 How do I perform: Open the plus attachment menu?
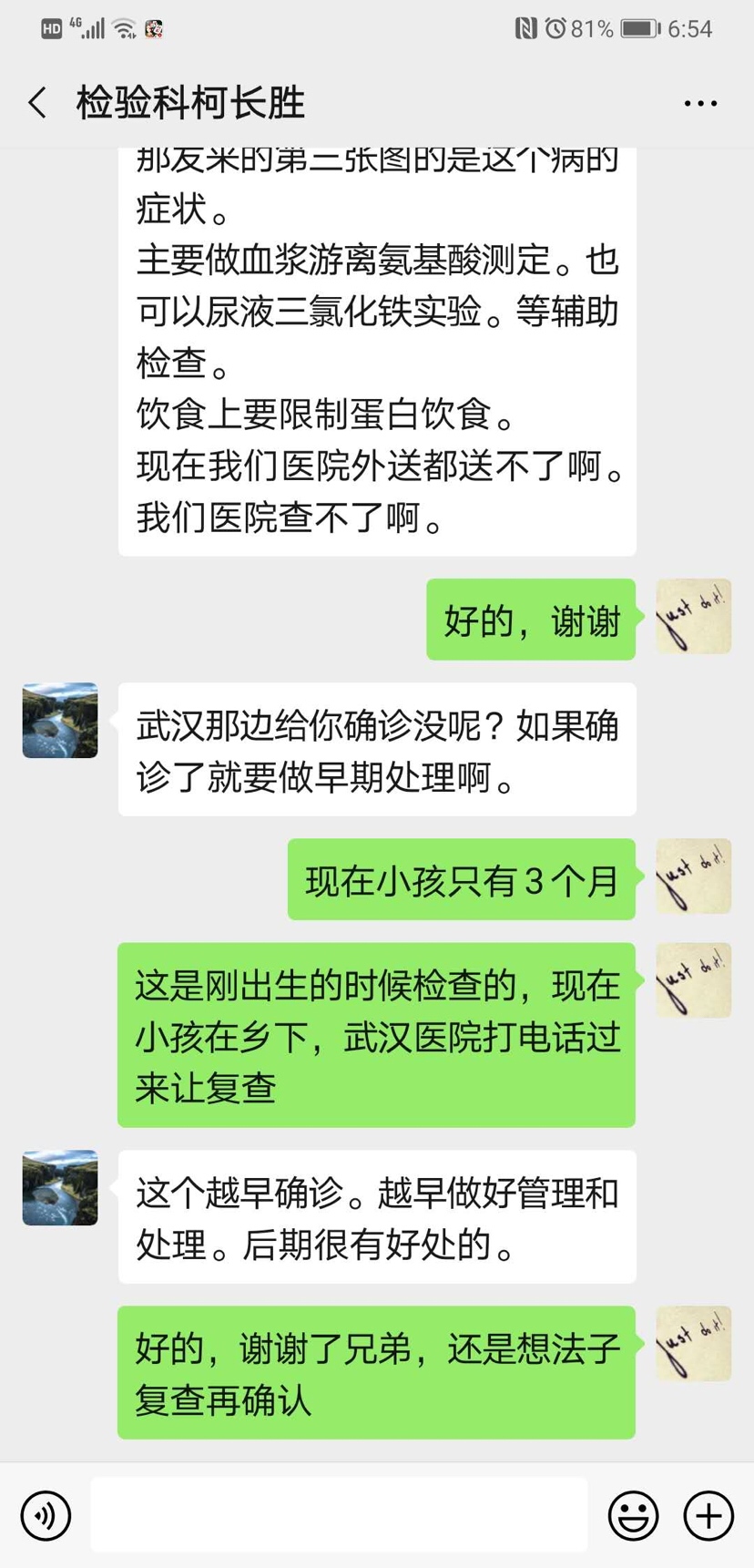(x=708, y=1515)
